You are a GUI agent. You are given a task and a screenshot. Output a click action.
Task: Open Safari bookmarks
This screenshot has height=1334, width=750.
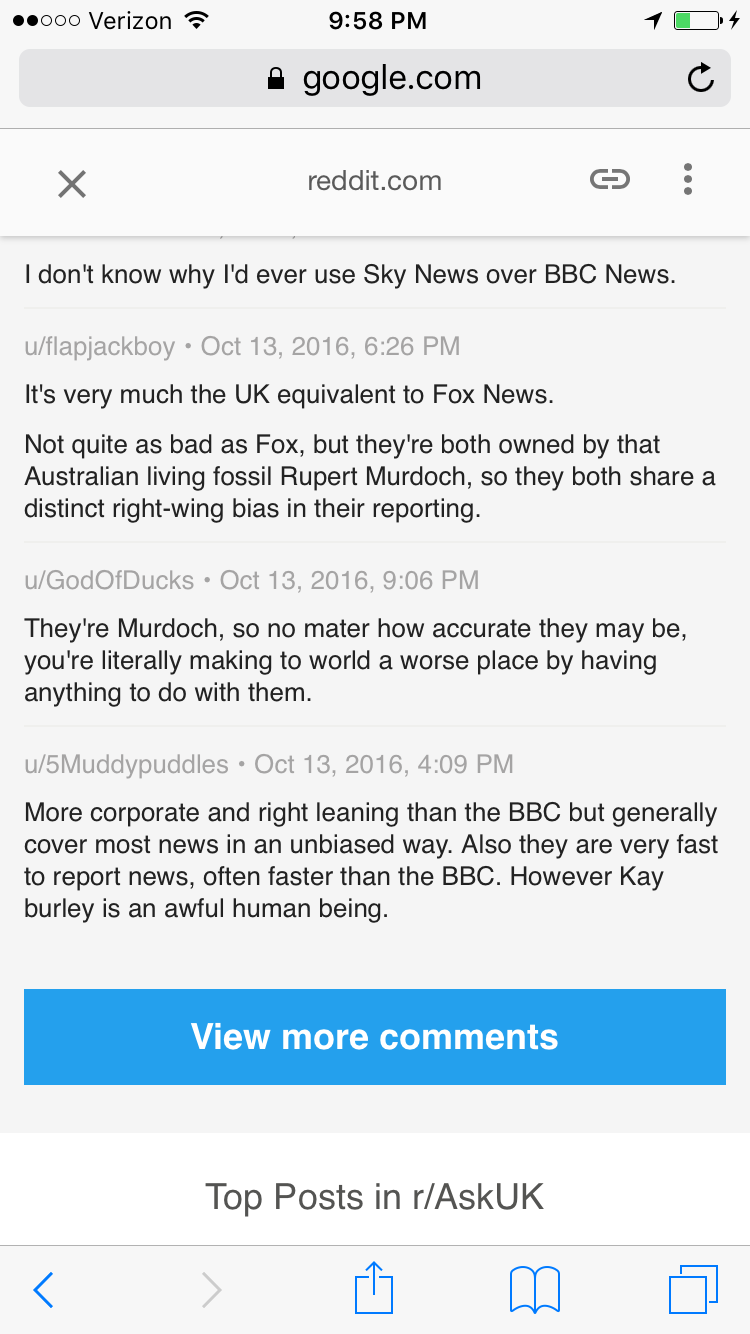535,1290
